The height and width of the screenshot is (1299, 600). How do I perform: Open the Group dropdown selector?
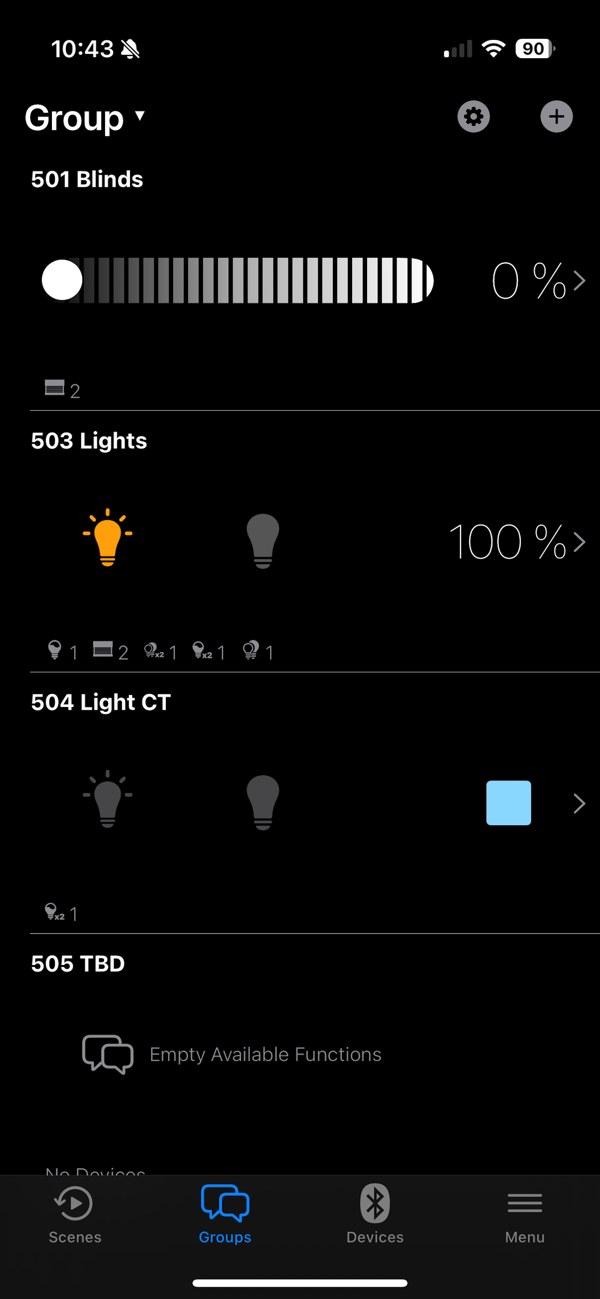85,118
